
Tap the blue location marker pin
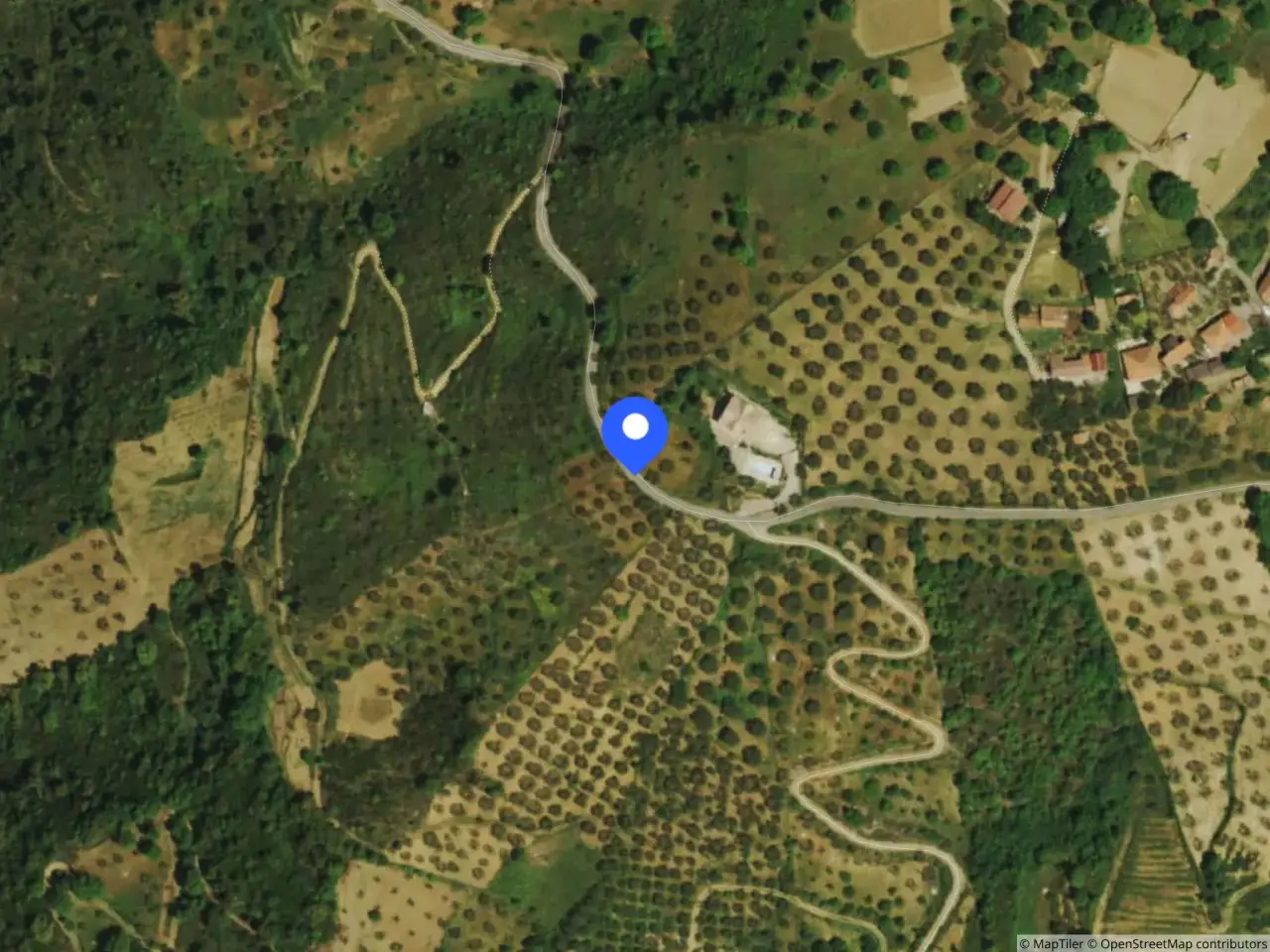click(635, 430)
